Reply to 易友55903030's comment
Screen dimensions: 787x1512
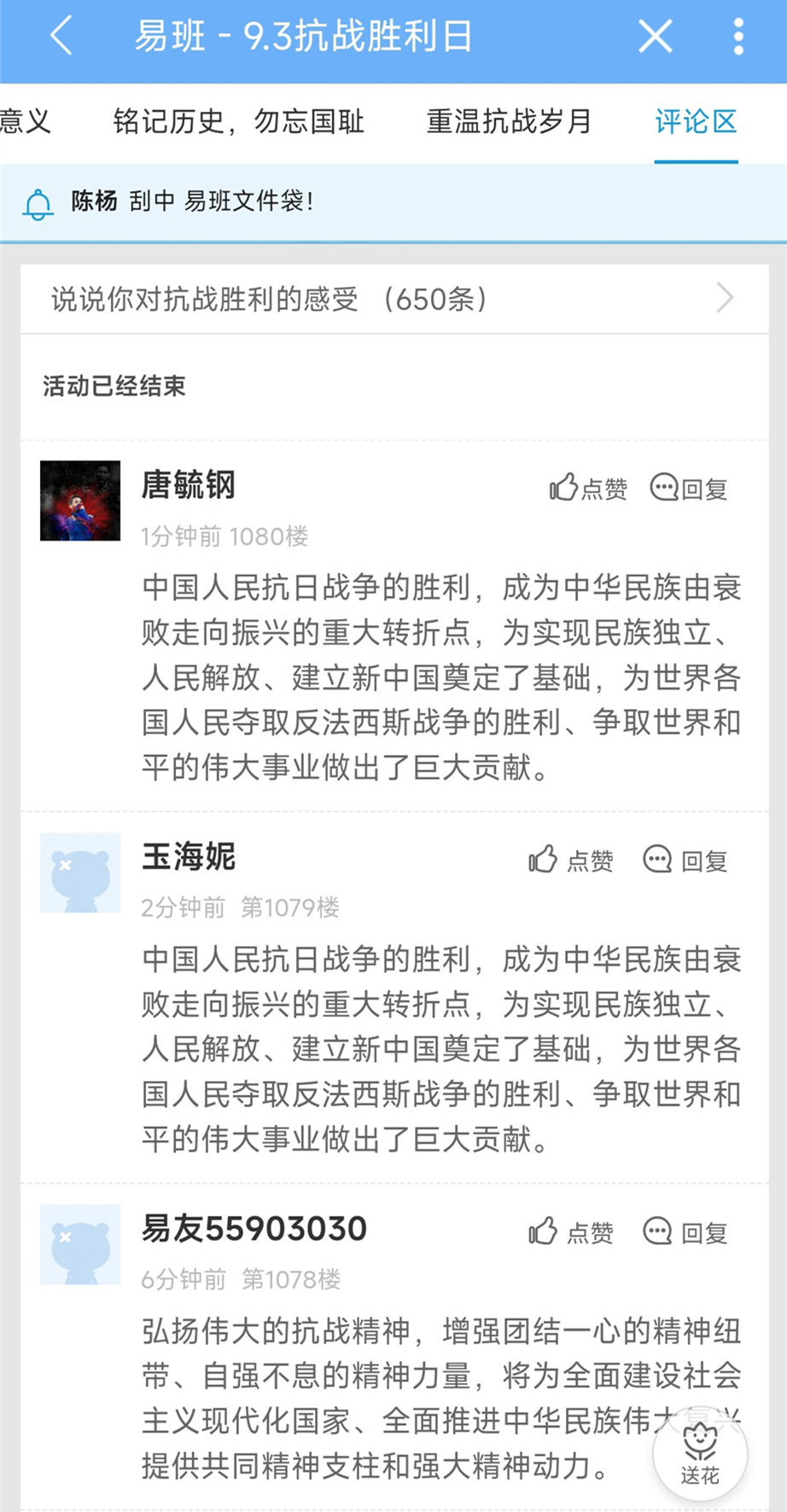coord(685,1232)
